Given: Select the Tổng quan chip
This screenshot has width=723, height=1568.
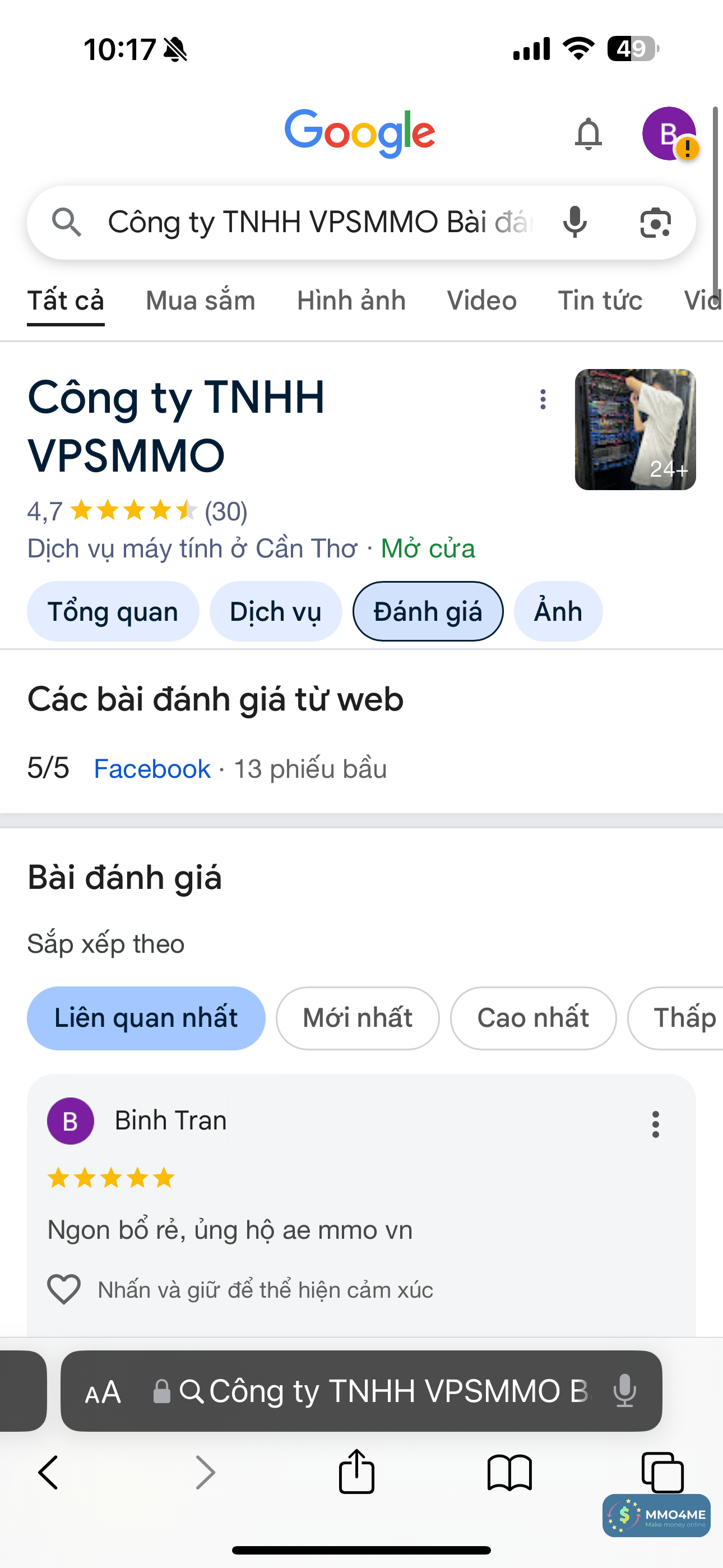Looking at the screenshot, I should click(113, 612).
